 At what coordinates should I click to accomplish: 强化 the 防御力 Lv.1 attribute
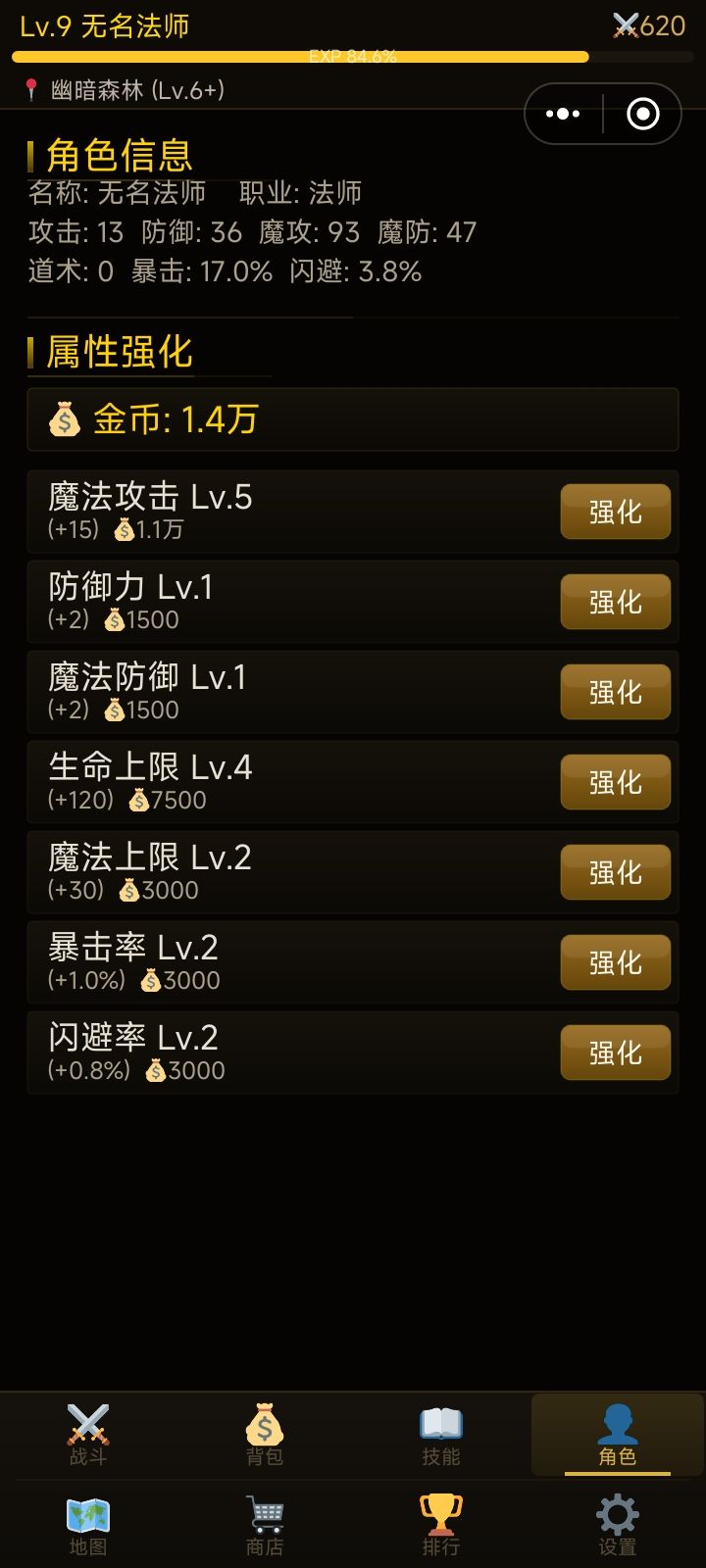[x=615, y=602]
